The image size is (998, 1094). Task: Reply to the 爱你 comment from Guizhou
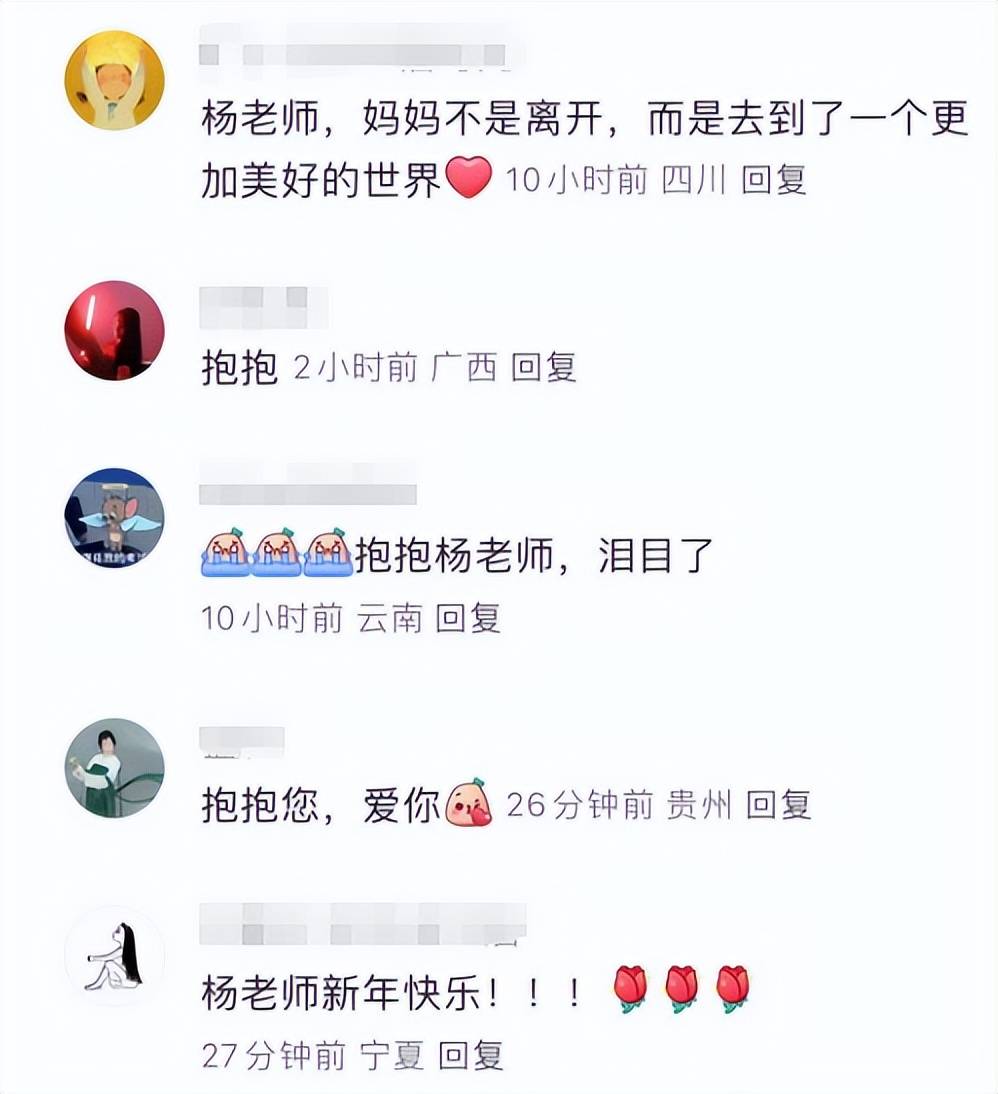(779, 804)
